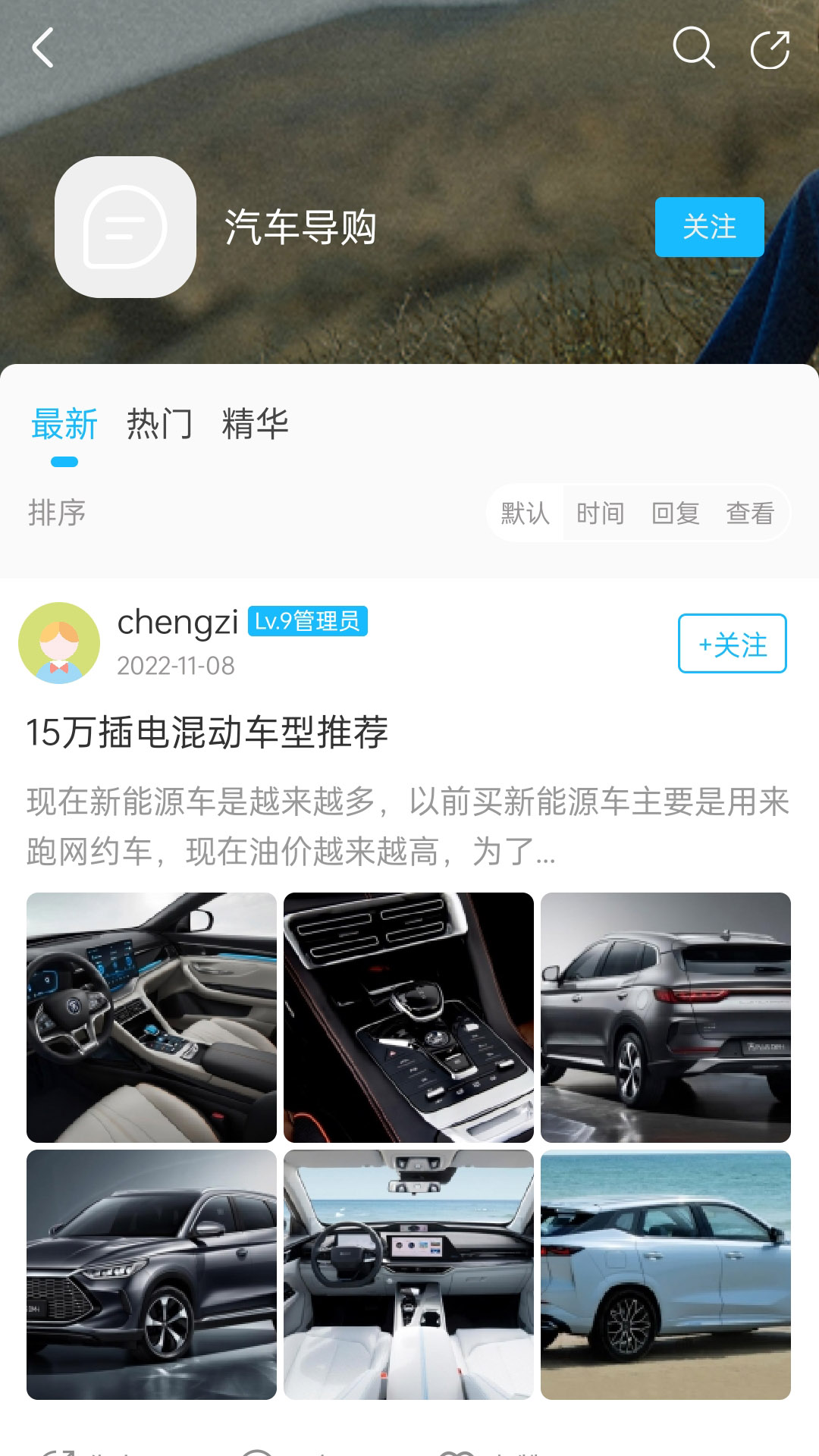Viewport: 819px width, 1456px height.
Task: Select the 最新 tab
Action: (64, 424)
